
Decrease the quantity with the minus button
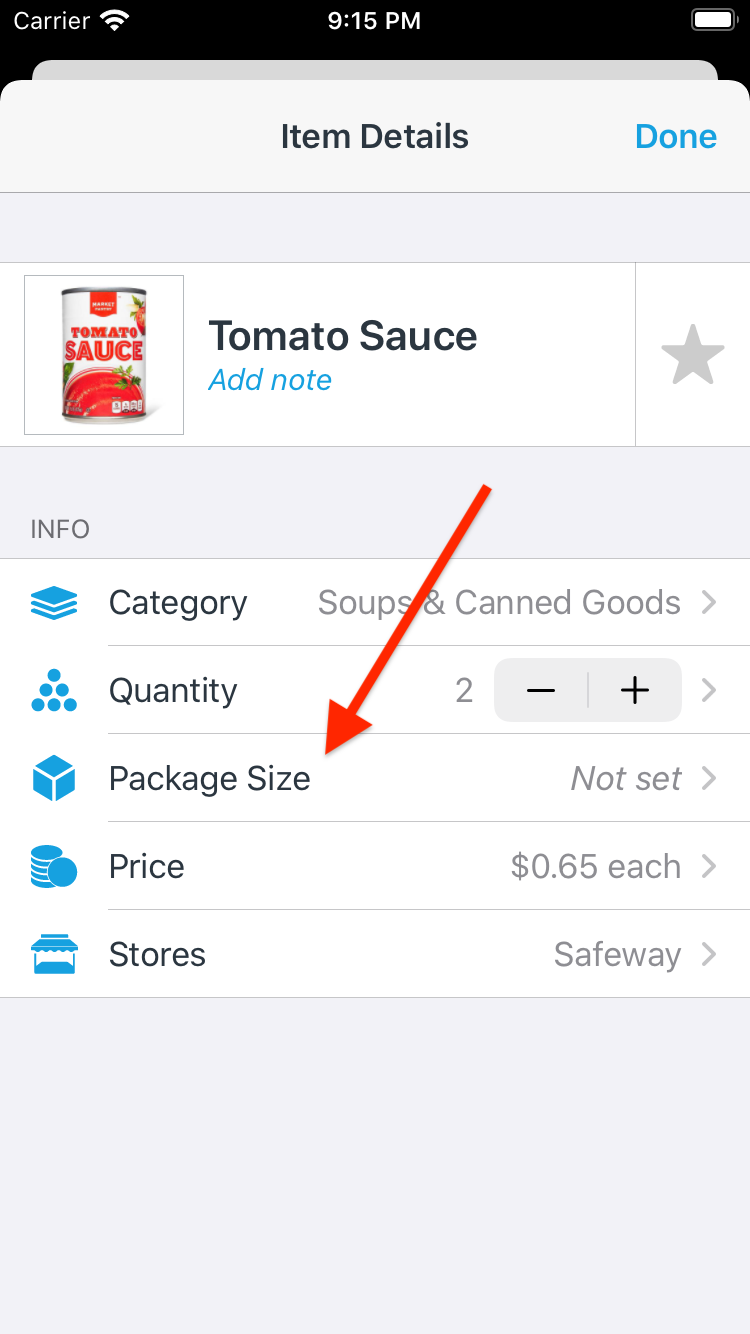click(541, 690)
